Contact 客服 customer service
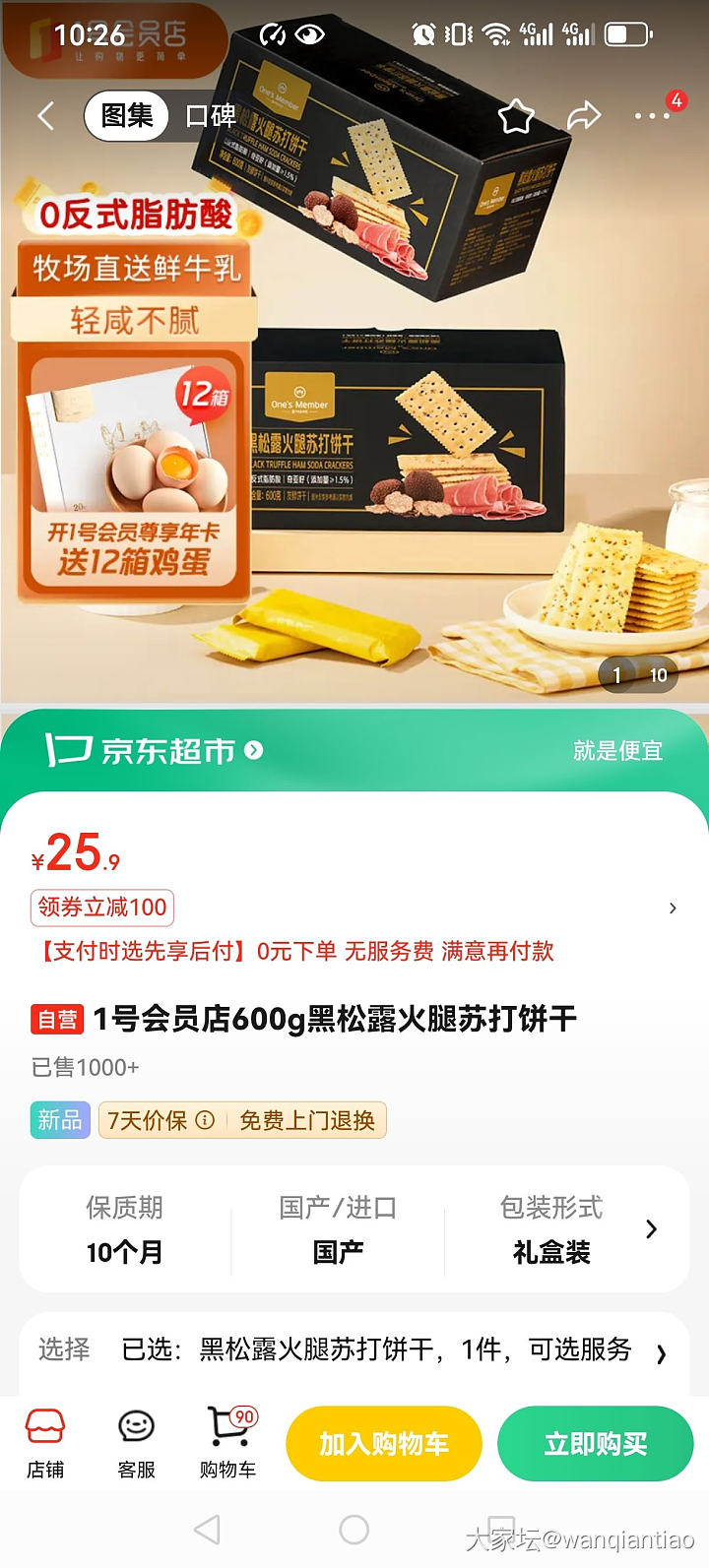This screenshot has width=709, height=1568. (136, 1444)
